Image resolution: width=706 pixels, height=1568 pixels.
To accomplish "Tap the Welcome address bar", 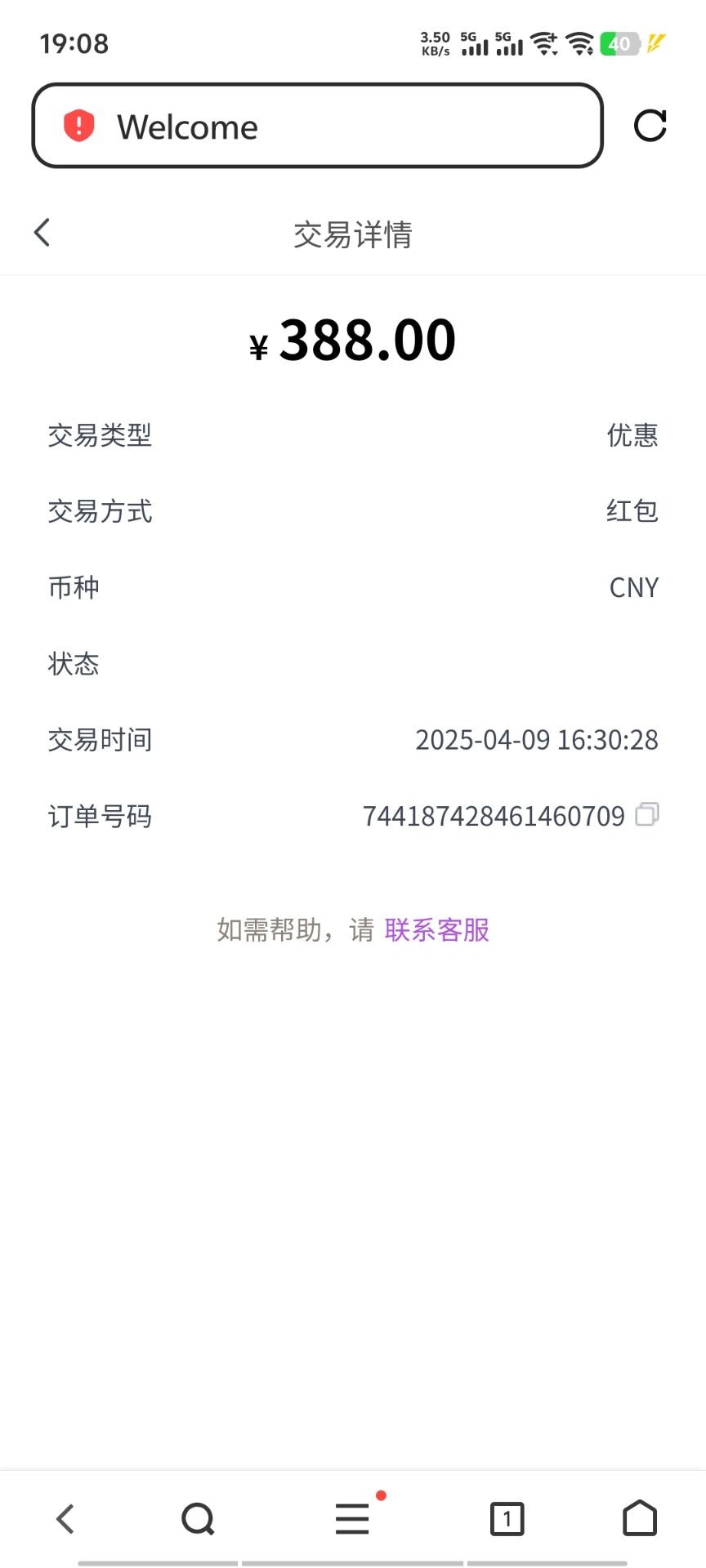I will coord(317,127).
